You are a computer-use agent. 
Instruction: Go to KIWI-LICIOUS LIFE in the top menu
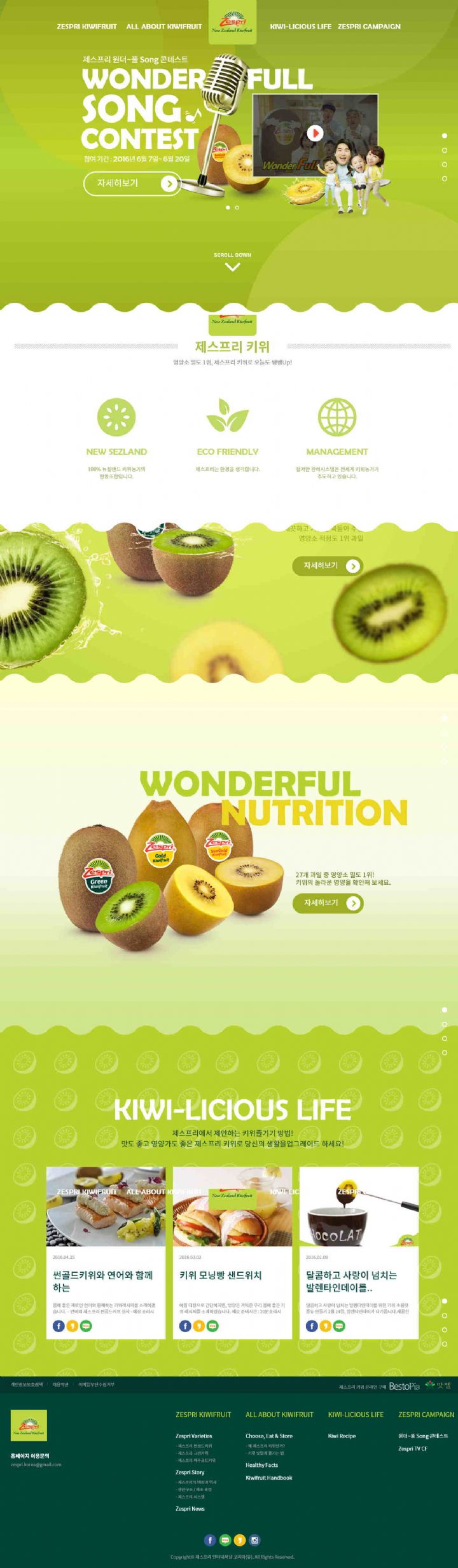pos(300,27)
